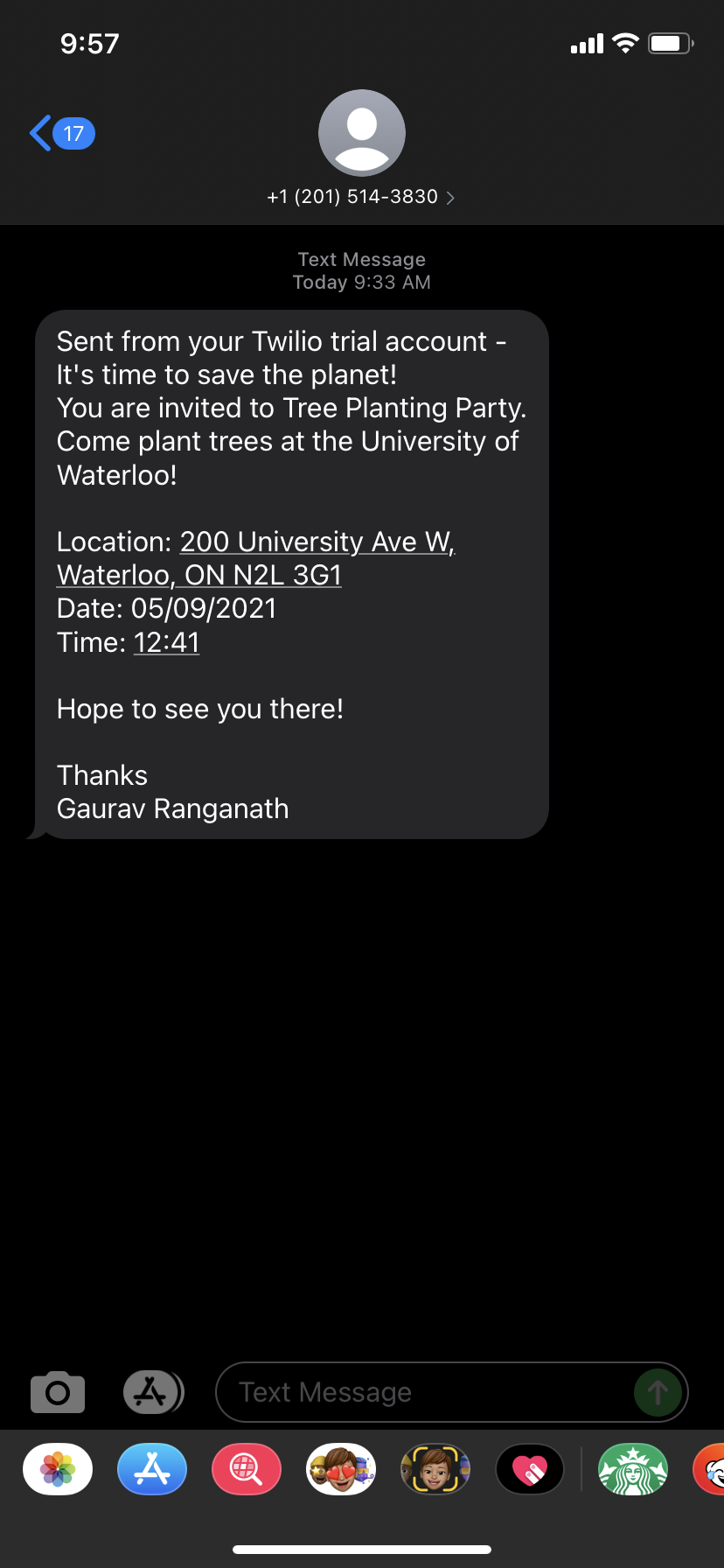Tap the 12:41 time link

click(x=166, y=643)
